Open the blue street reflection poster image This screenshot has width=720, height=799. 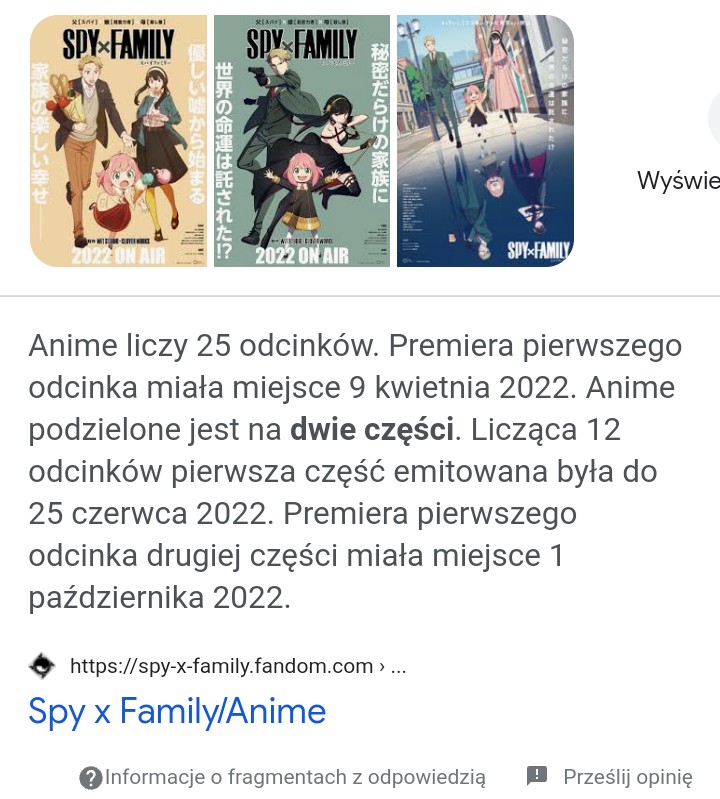[485, 141]
